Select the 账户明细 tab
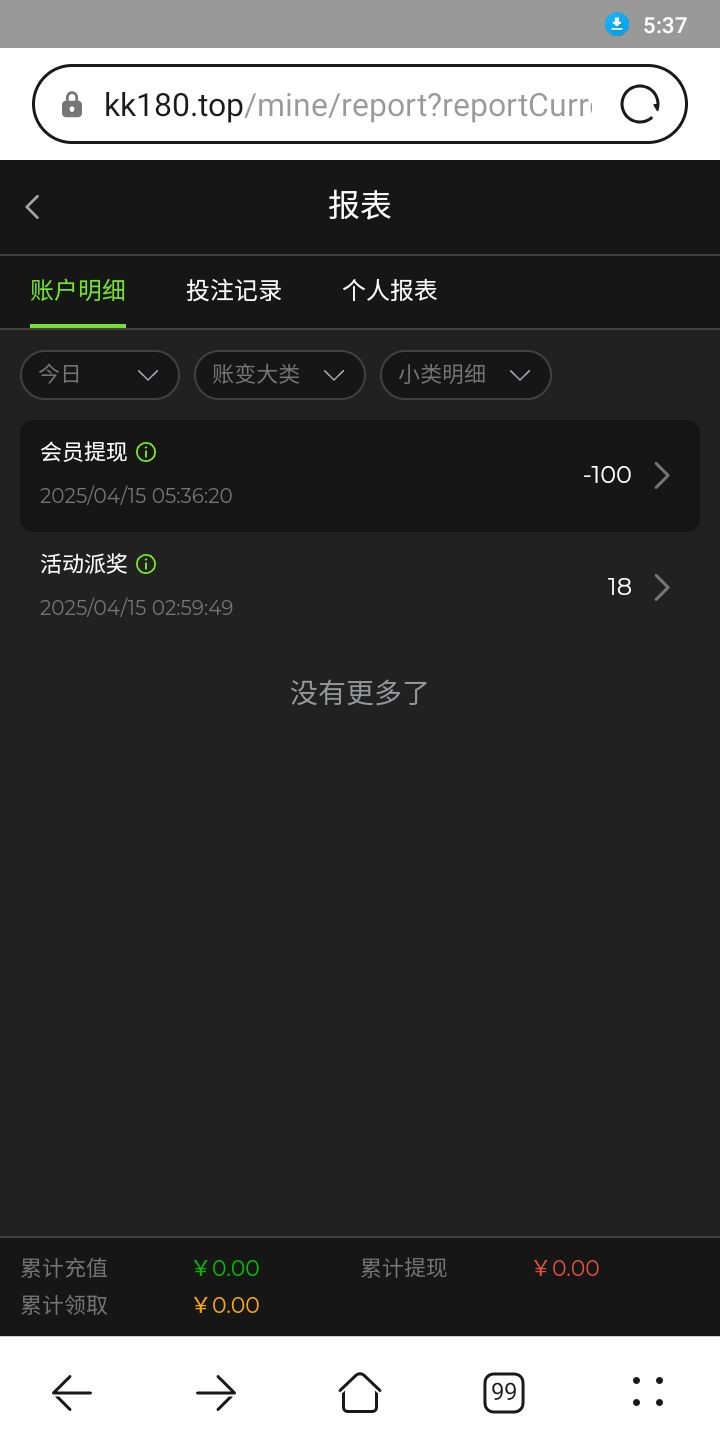Image resolution: width=720 pixels, height=1448 pixels. [x=78, y=291]
